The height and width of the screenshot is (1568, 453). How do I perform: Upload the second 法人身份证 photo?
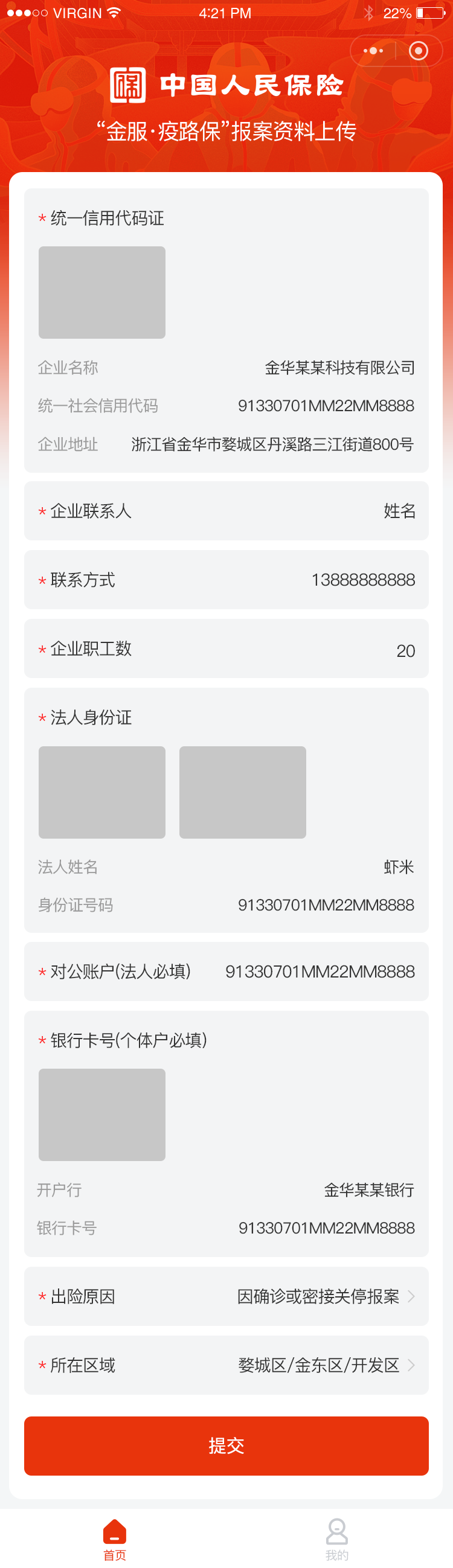pos(242,792)
